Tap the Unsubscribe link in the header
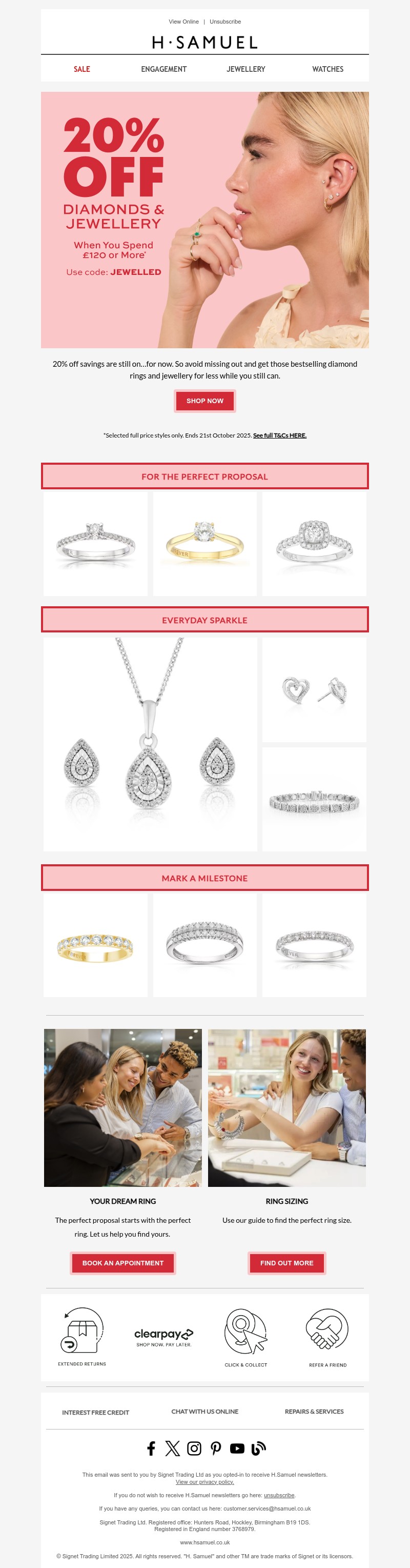The image size is (410, 1568). click(x=225, y=22)
